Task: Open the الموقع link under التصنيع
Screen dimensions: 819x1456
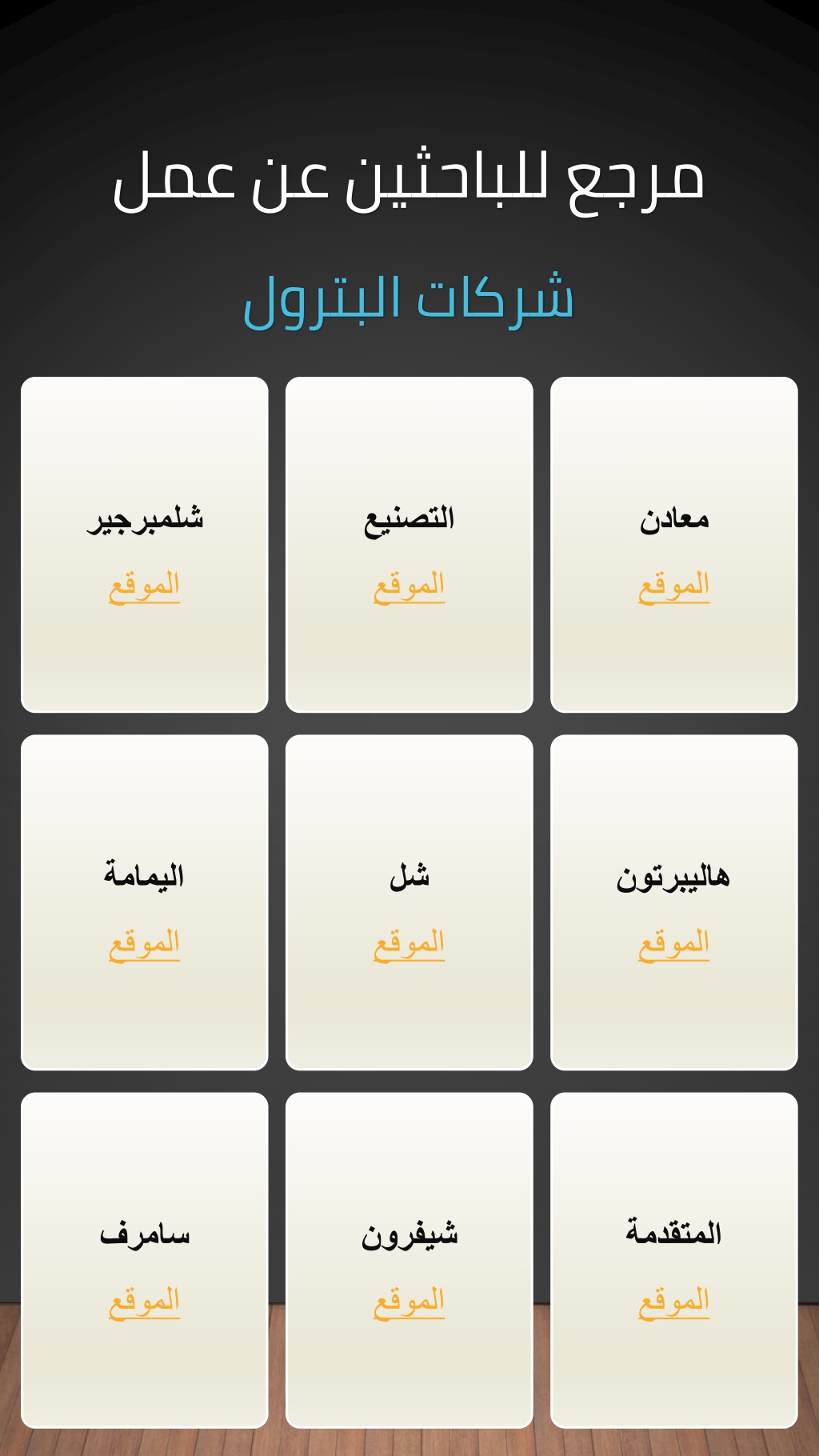Action: click(409, 586)
